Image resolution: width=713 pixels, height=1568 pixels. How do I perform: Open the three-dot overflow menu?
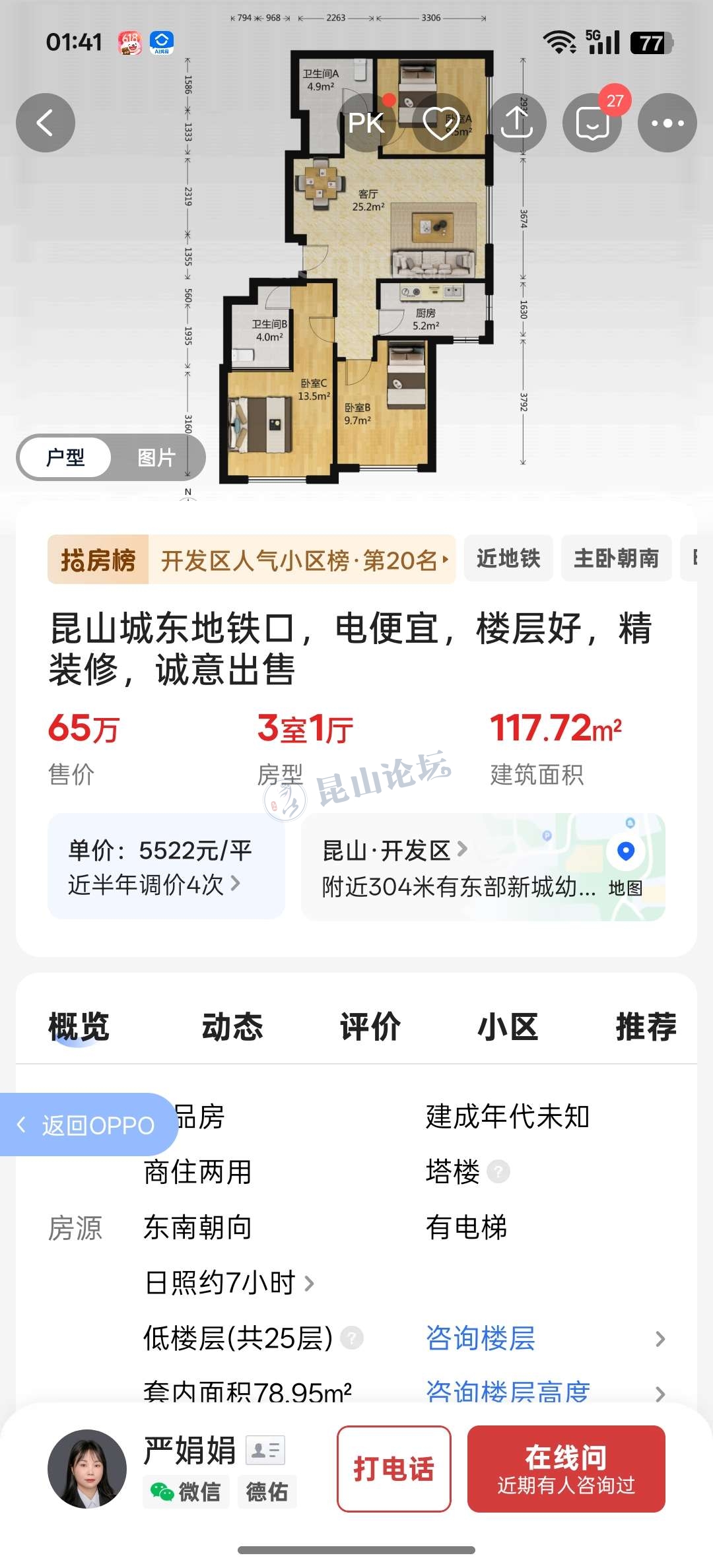pos(667,123)
